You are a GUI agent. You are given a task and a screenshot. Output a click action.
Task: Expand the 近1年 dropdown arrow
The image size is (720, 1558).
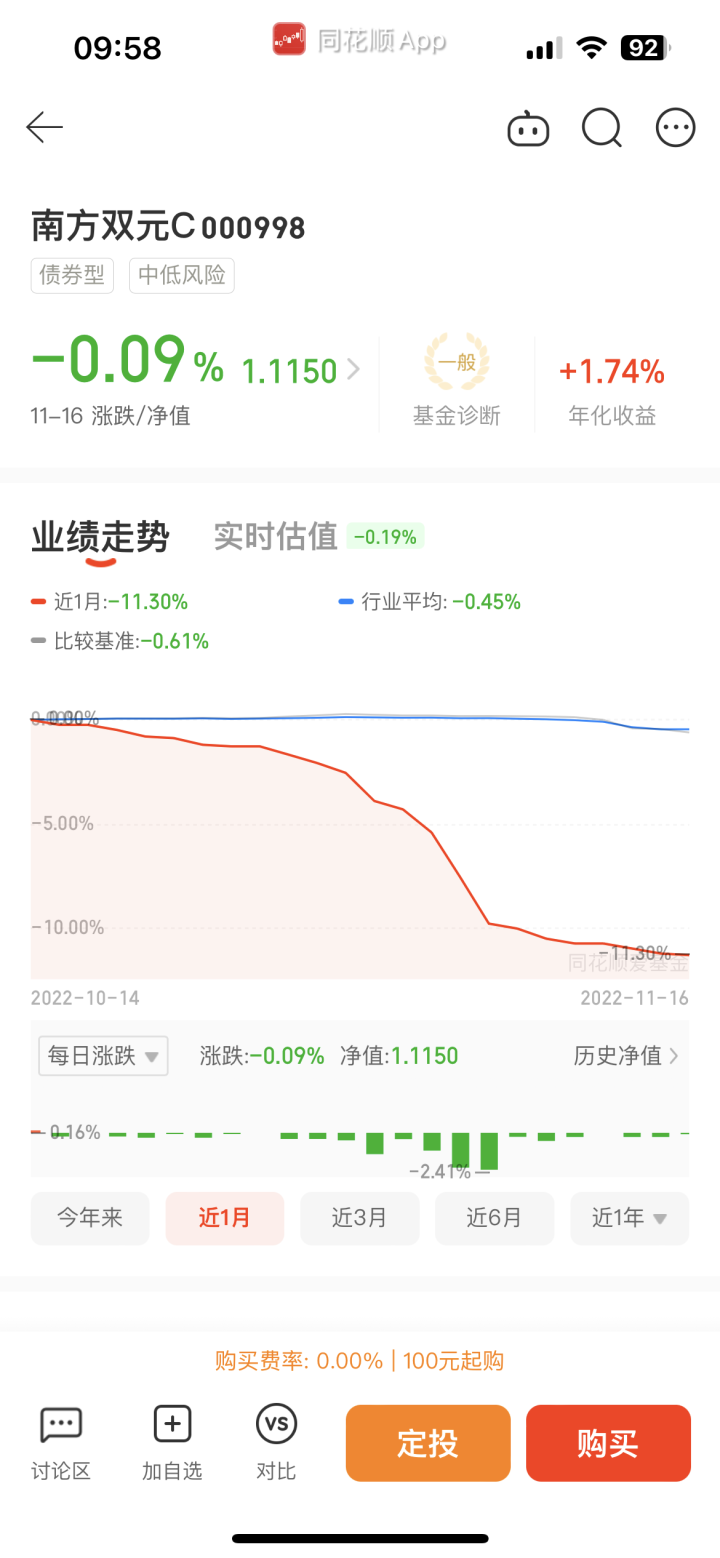click(658, 1218)
